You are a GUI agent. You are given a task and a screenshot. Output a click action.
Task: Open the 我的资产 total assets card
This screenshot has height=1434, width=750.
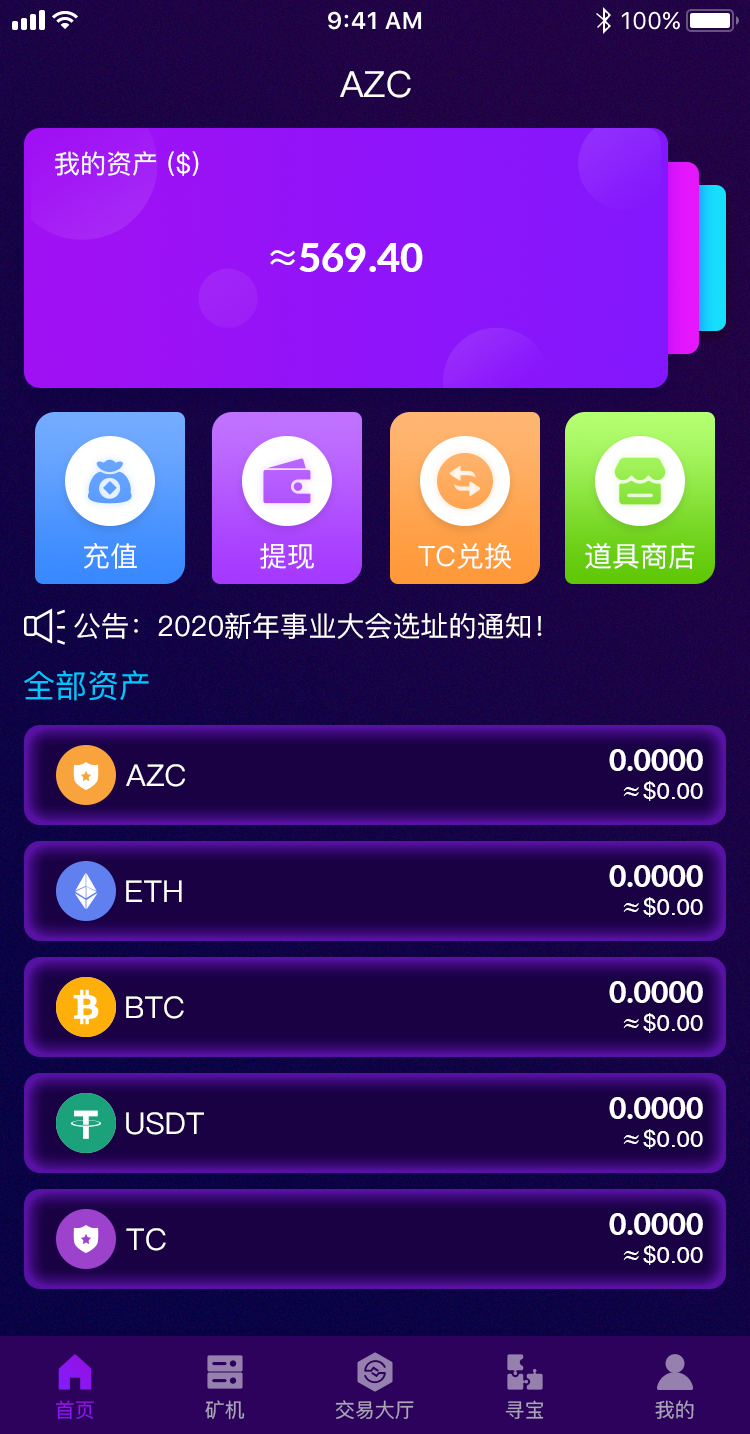click(x=346, y=258)
